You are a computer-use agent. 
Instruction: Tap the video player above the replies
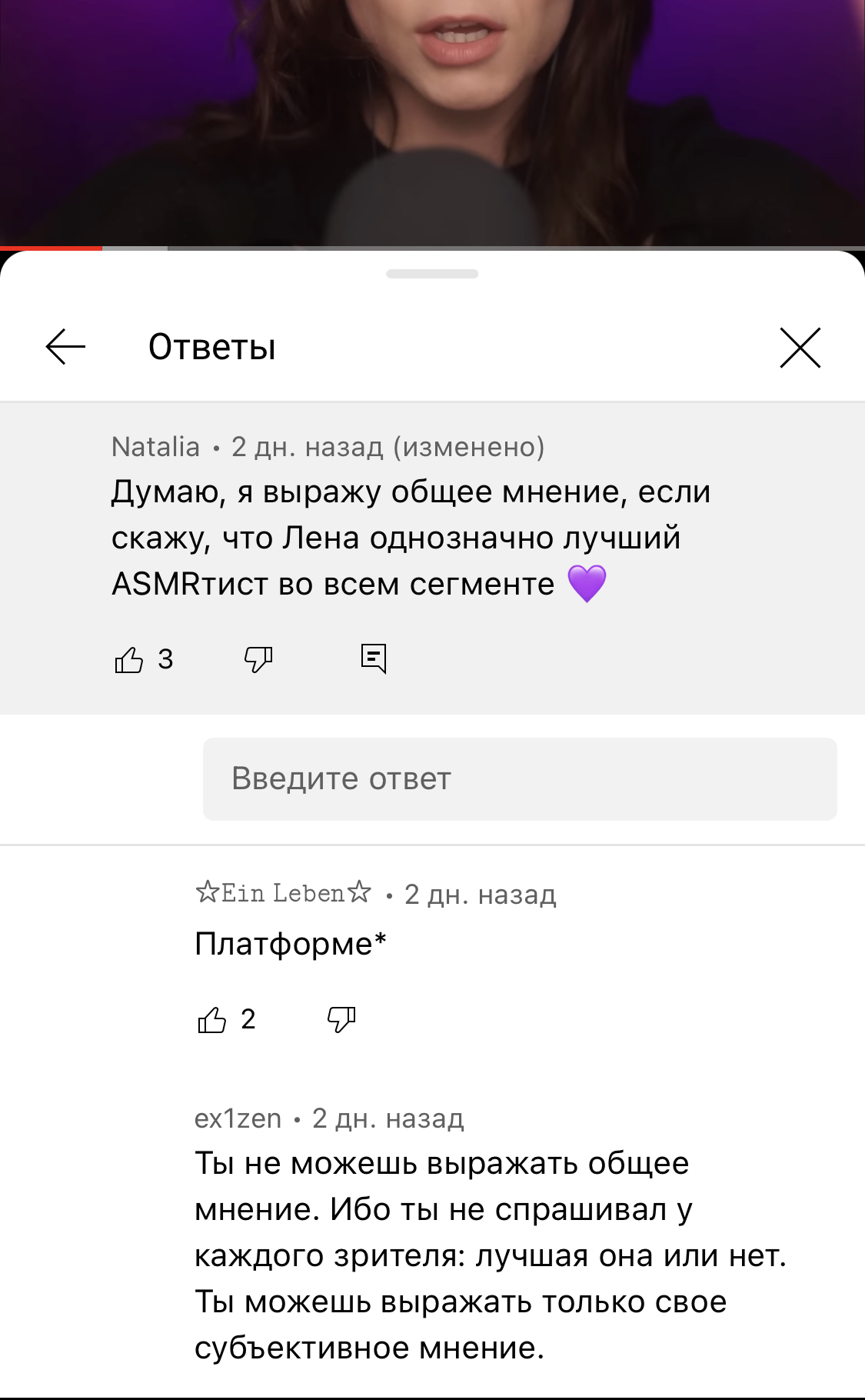pos(432,115)
